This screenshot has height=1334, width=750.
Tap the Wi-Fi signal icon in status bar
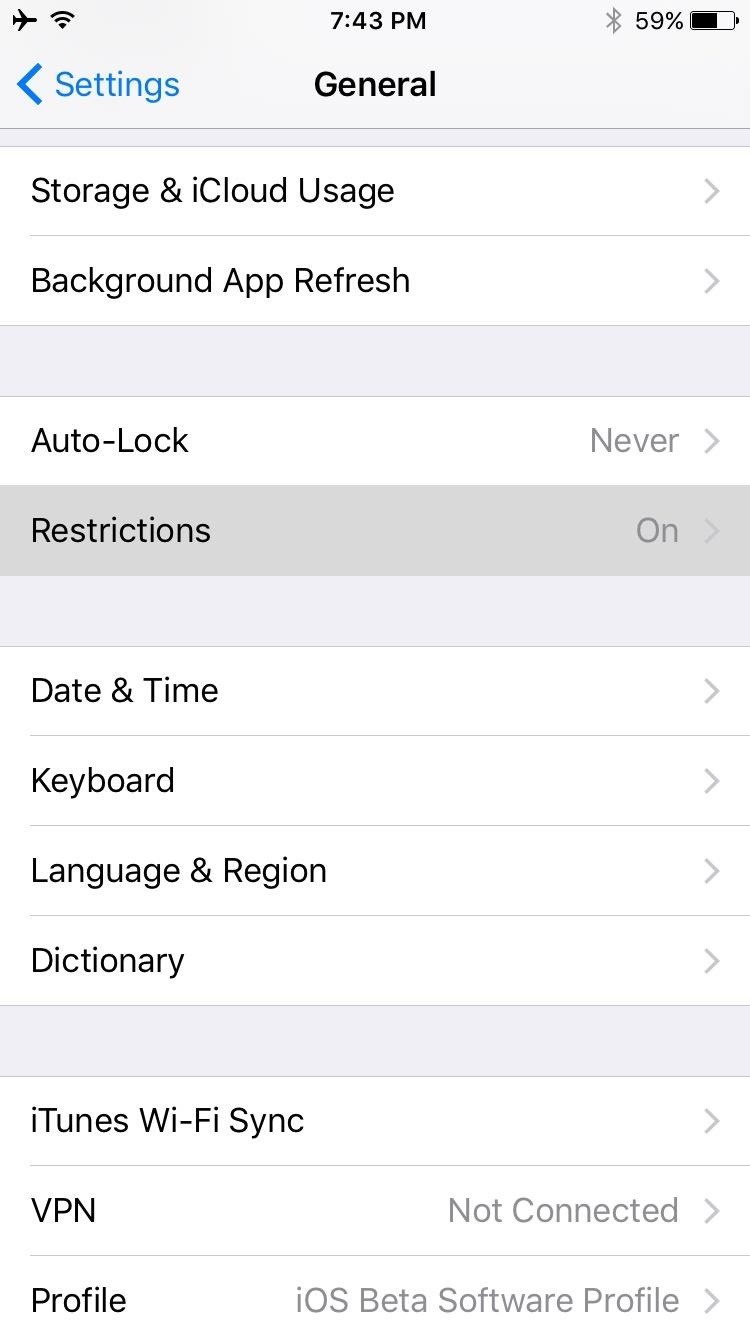[62, 18]
